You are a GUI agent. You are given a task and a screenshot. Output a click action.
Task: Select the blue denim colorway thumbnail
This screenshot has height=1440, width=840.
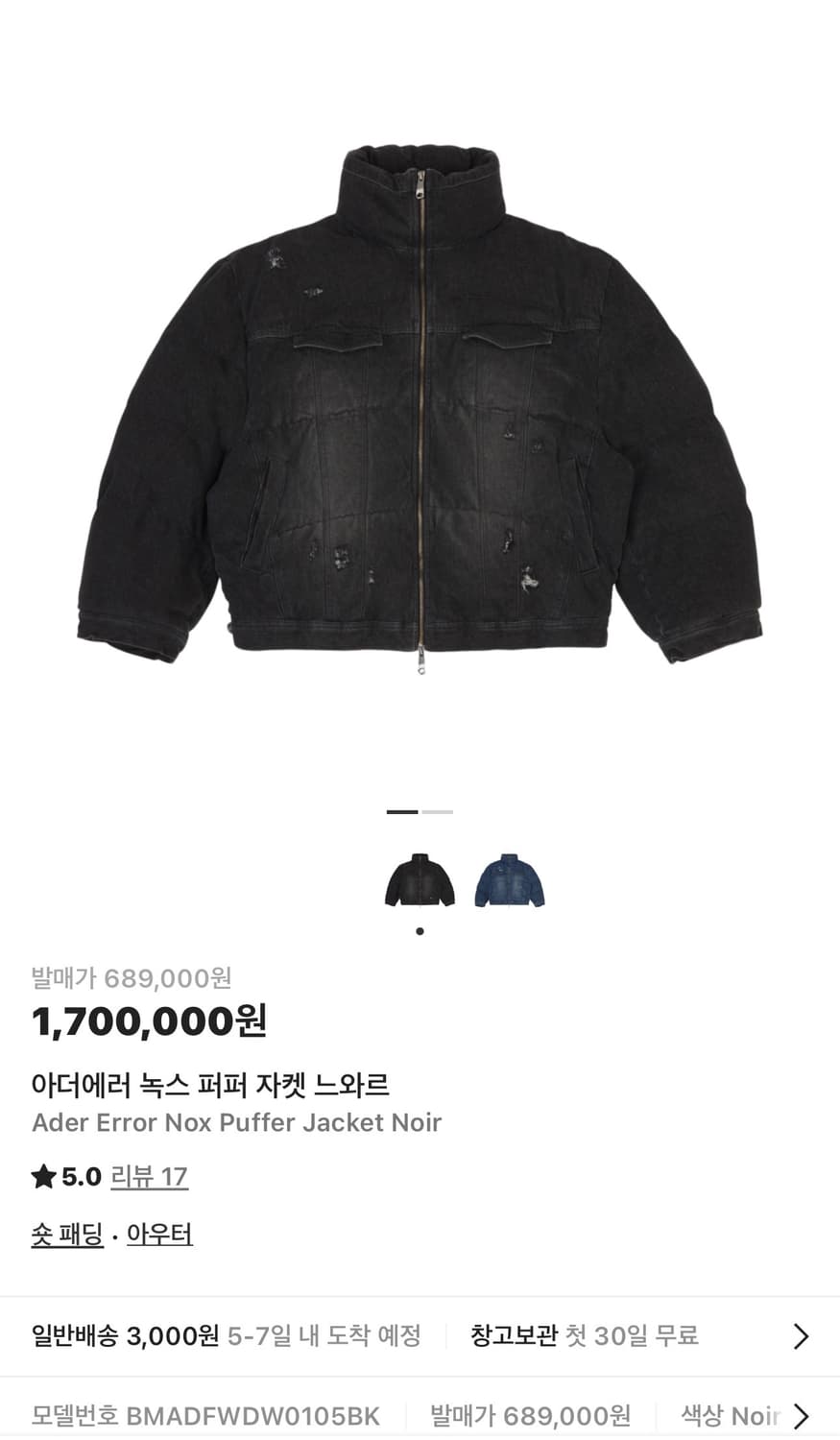point(508,878)
